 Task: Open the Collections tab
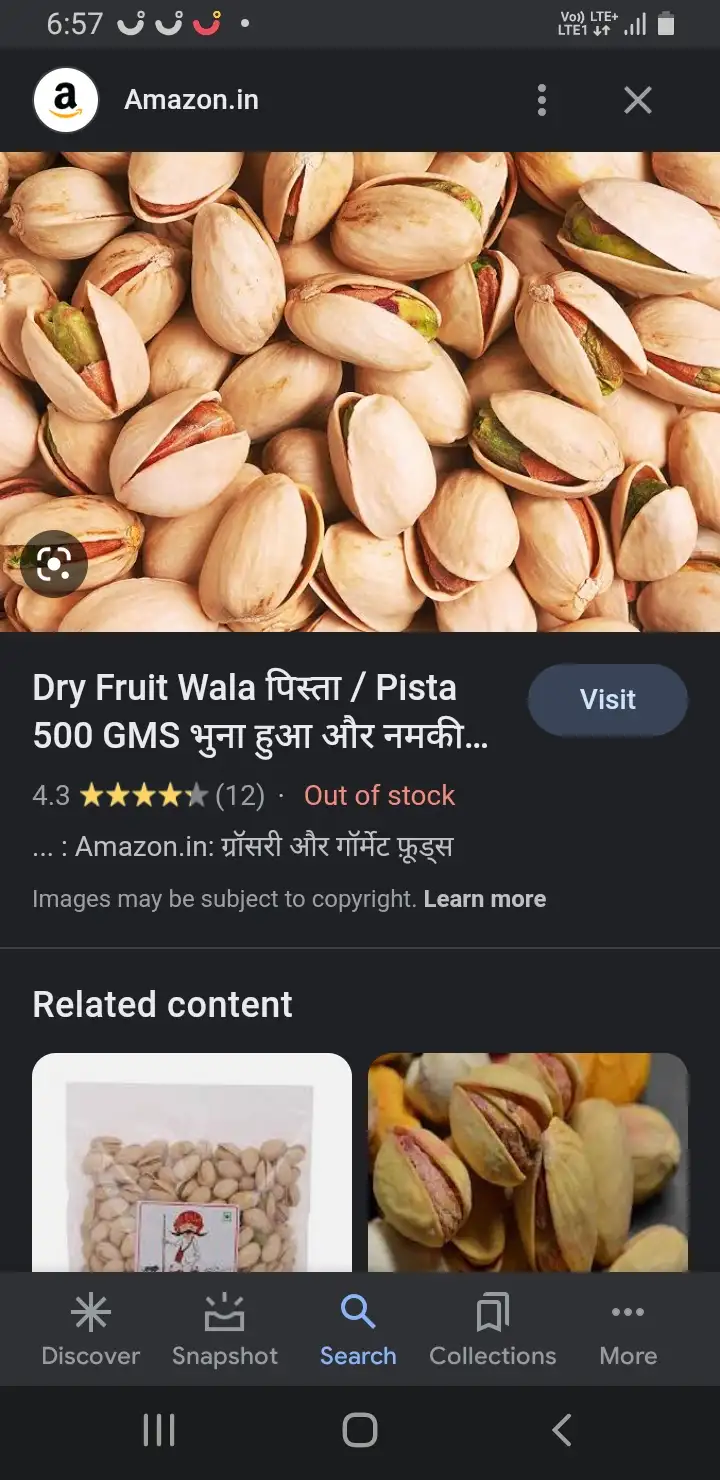point(492,1329)
